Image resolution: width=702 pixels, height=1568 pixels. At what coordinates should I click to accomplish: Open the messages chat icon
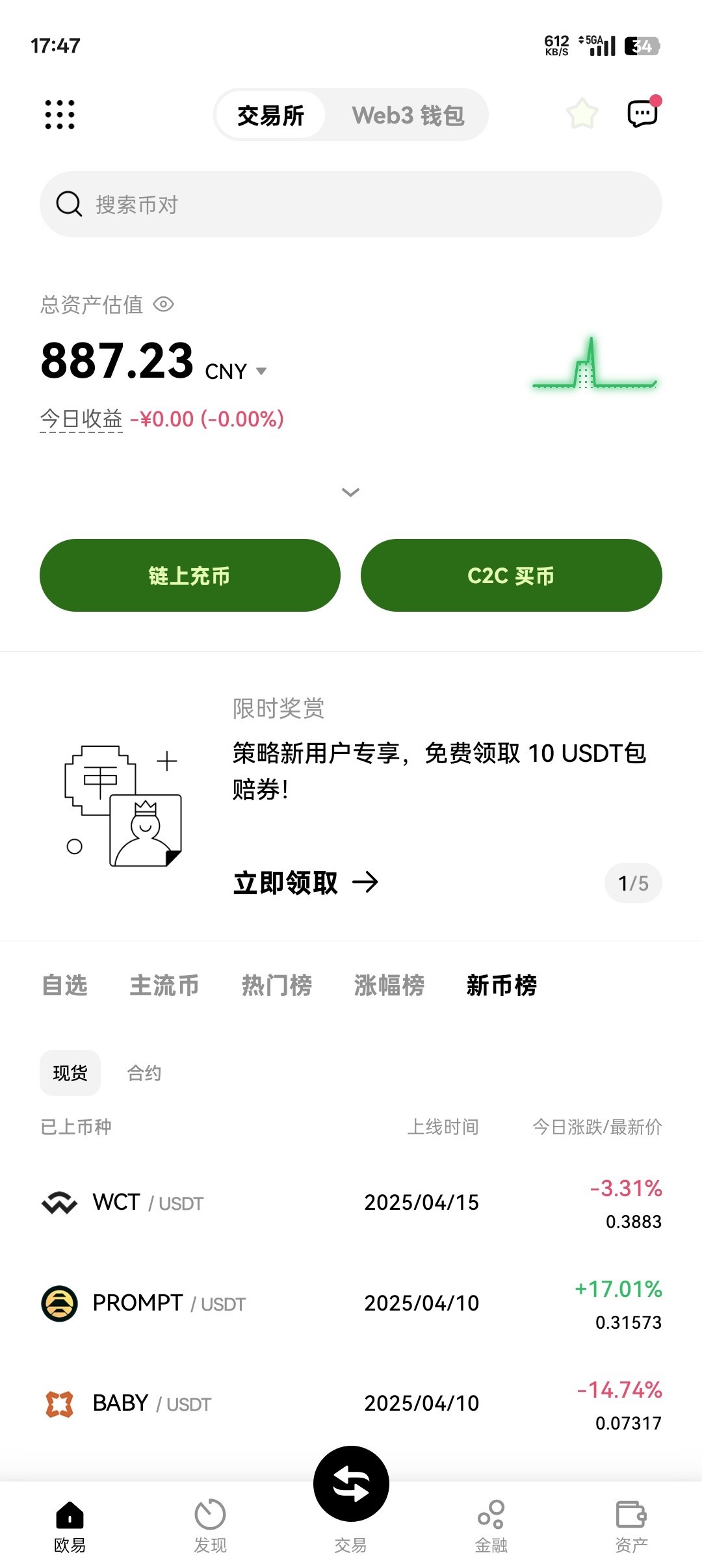[x=643, y=114]
